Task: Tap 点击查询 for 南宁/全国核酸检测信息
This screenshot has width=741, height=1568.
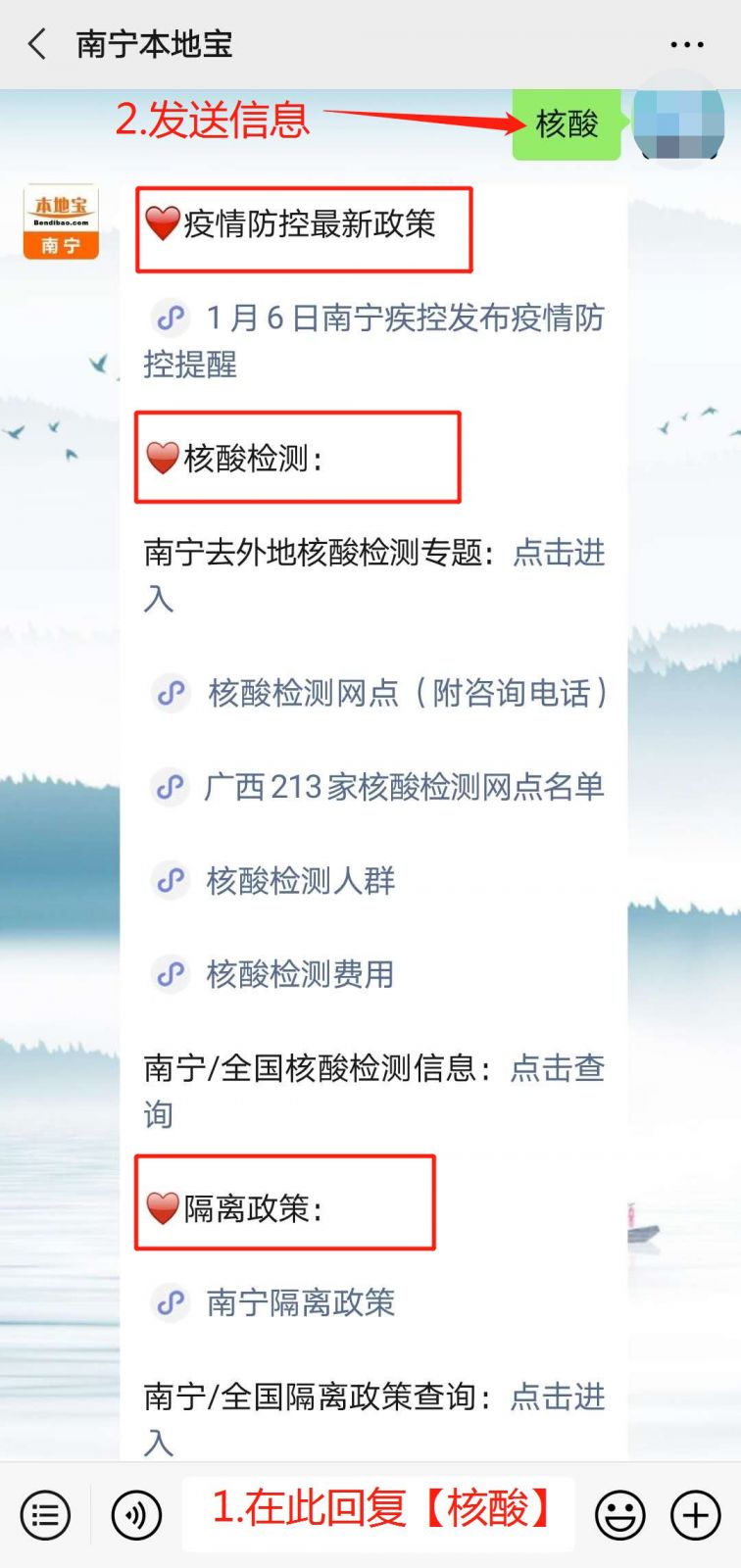Action: (x=557, y=1068)
